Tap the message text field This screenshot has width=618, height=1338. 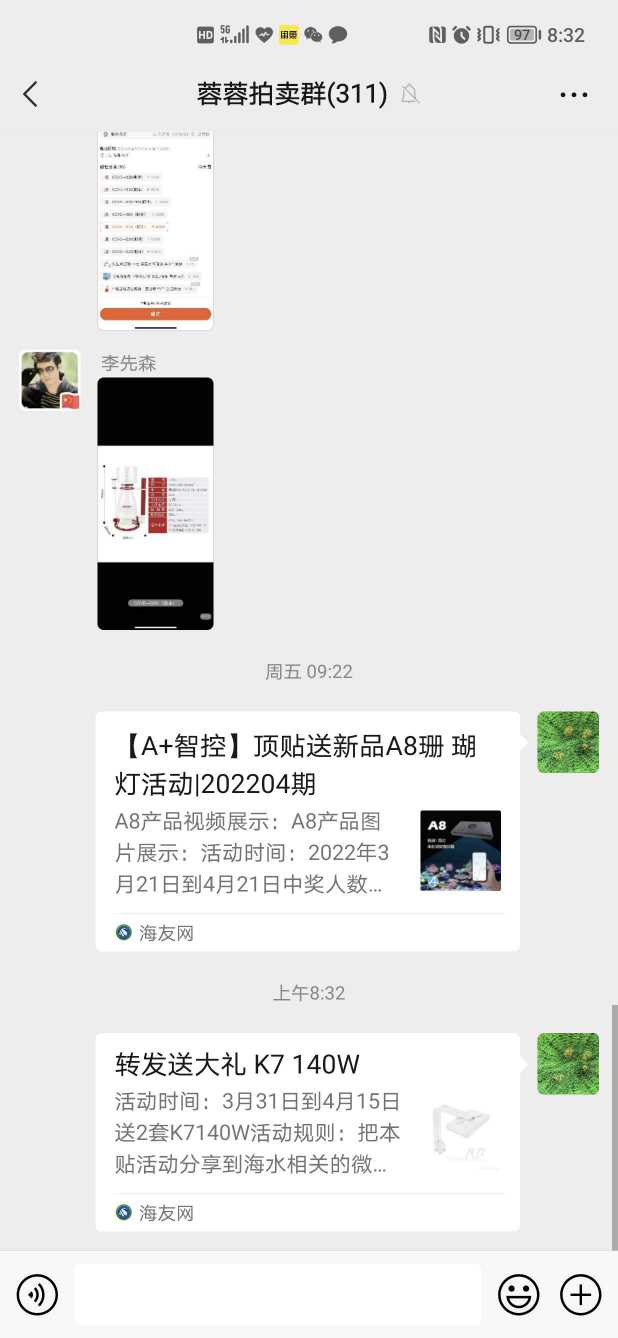(277, 1295)
